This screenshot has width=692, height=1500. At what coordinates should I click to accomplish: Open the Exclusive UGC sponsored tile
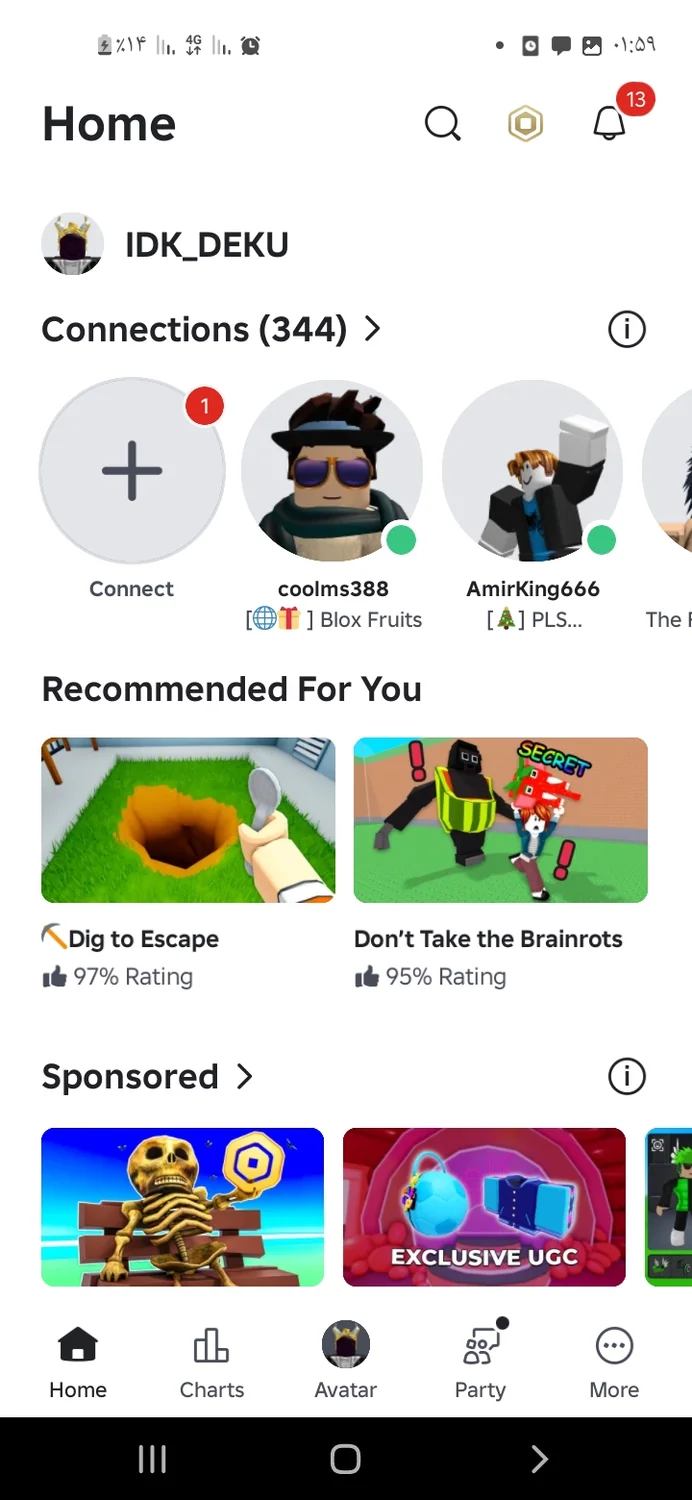click(484, 1206)
